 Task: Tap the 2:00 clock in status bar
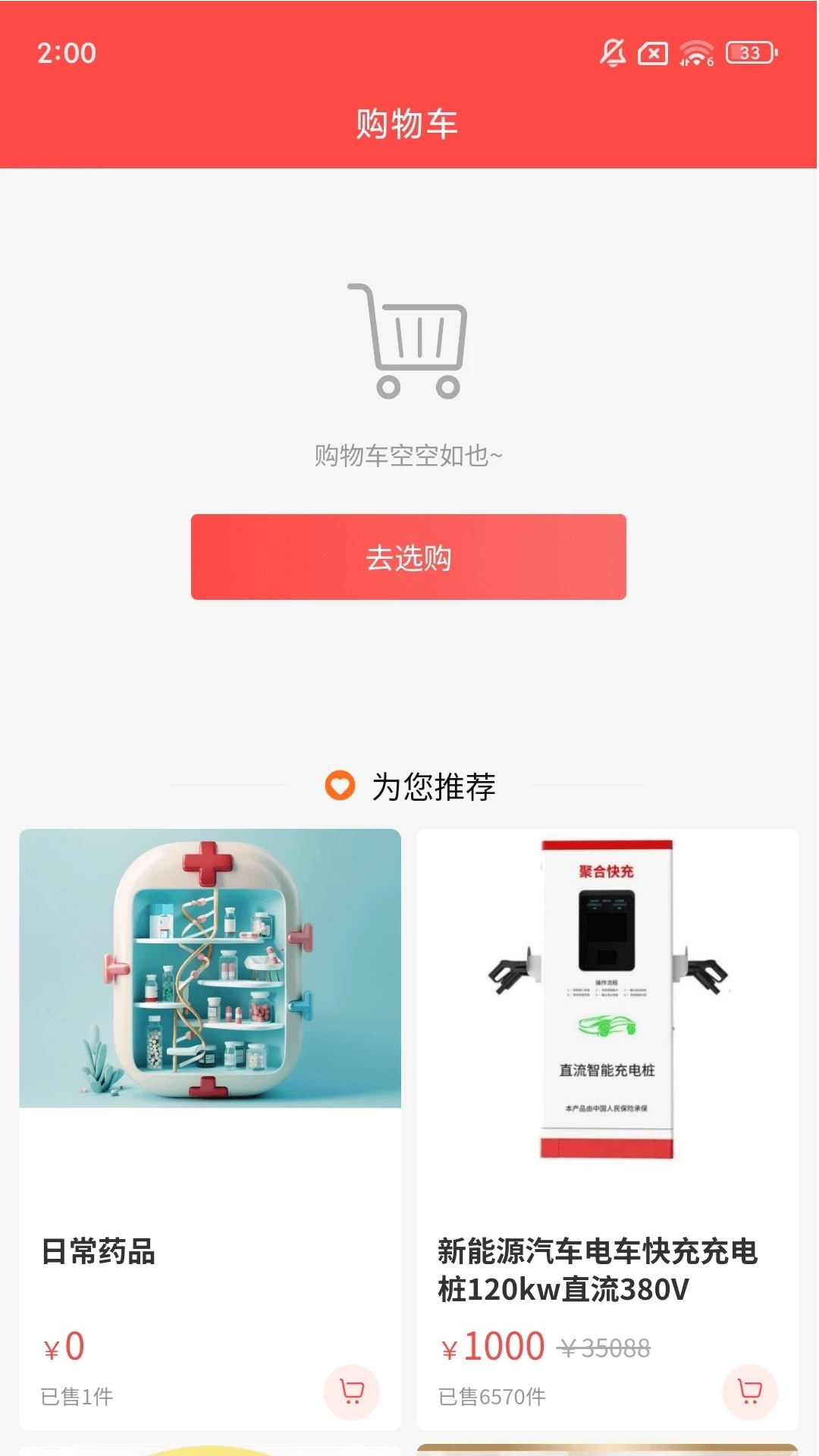click(67, 53)
